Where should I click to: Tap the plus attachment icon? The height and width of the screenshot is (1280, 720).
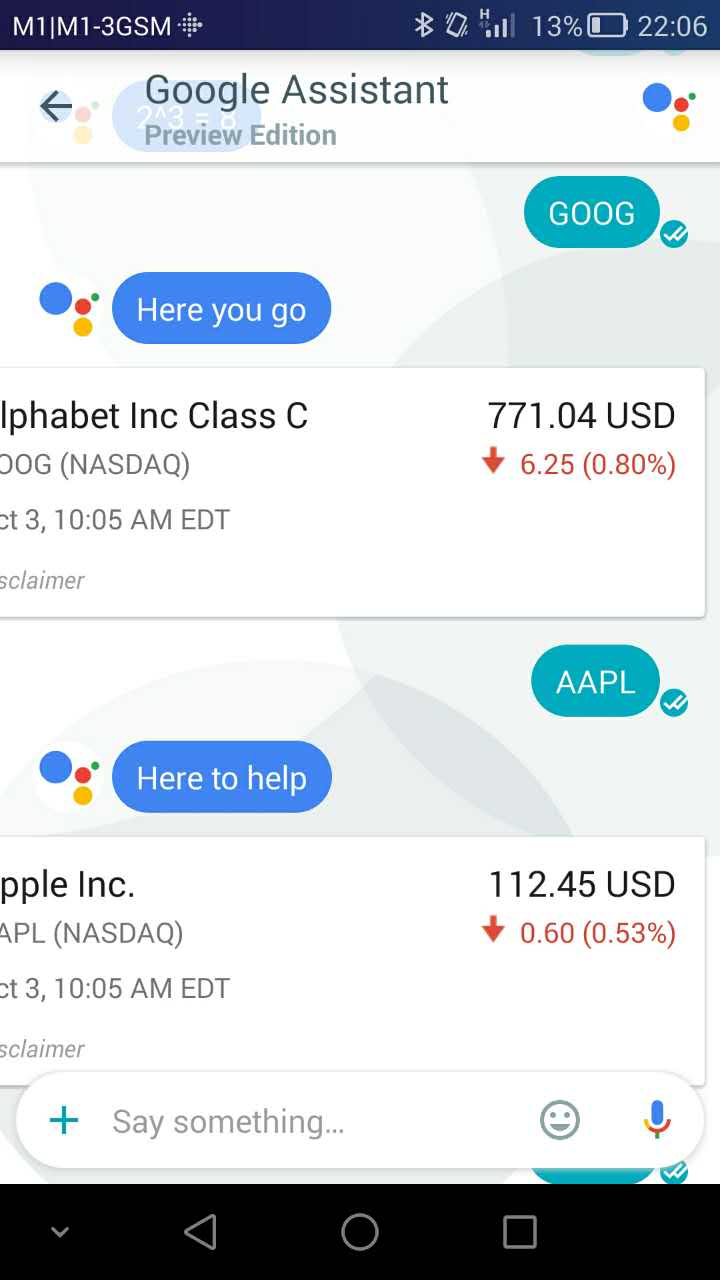coord(64,1120)
